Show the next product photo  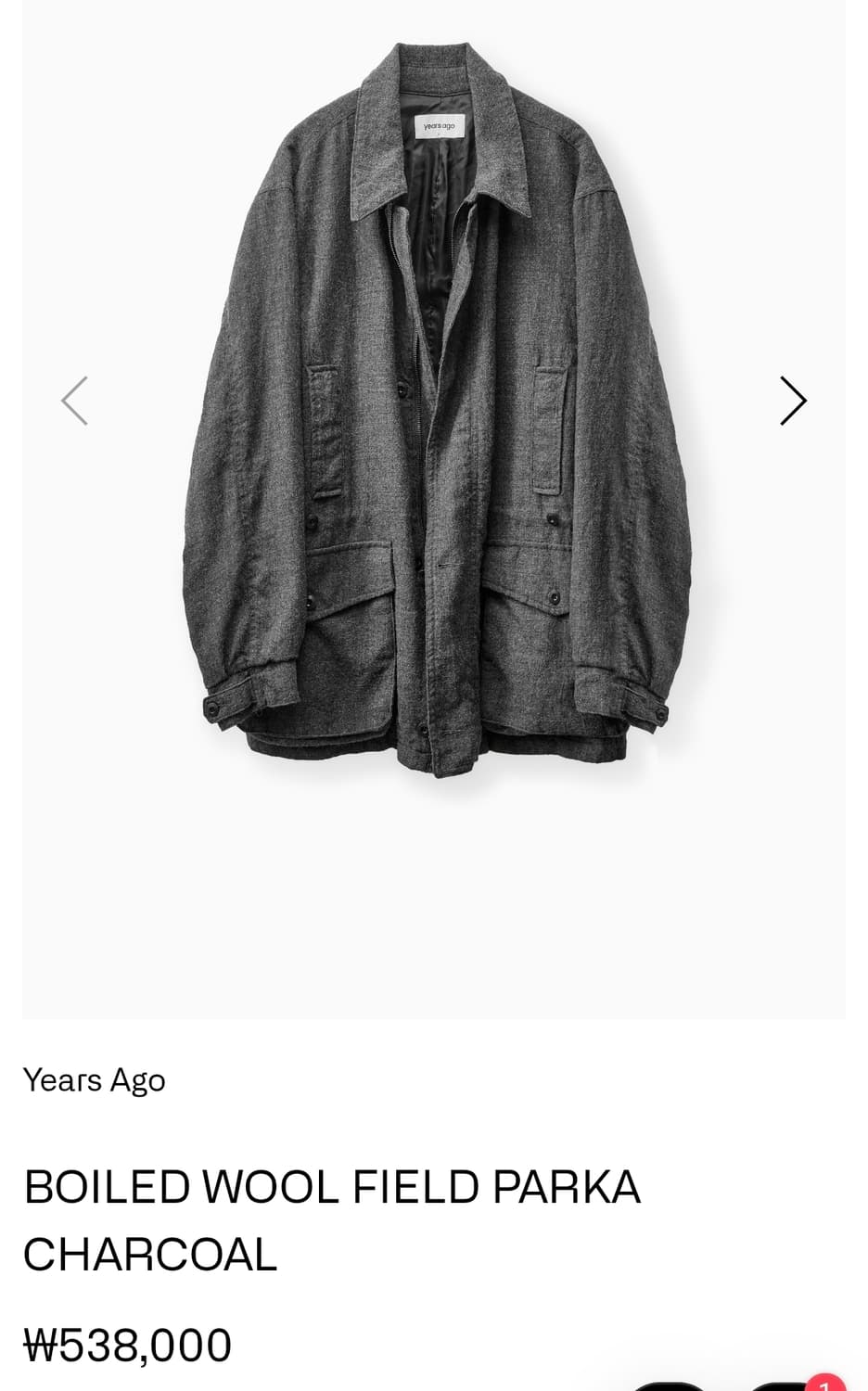793,401
